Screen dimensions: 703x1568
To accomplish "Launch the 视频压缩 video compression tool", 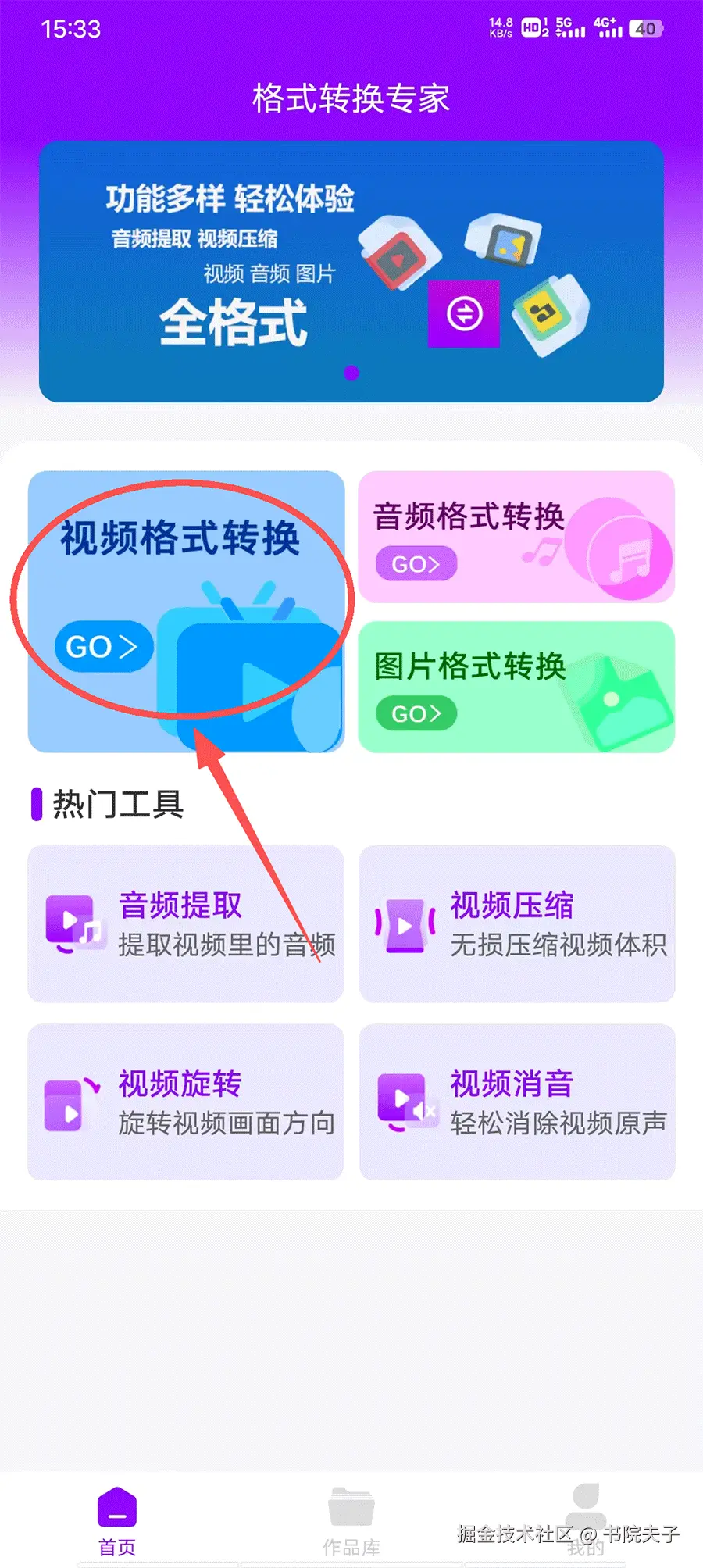I will [x=517, y=923].
